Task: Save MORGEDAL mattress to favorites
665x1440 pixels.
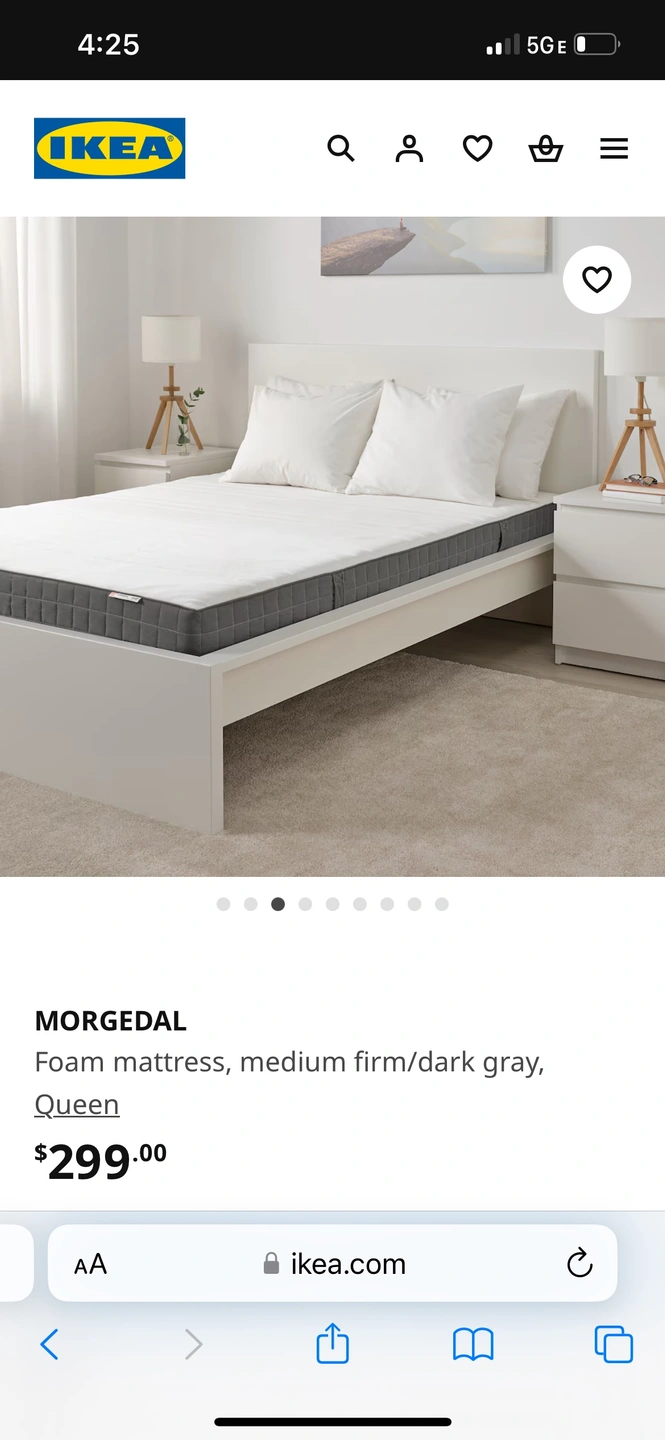Action: [597, 280]
